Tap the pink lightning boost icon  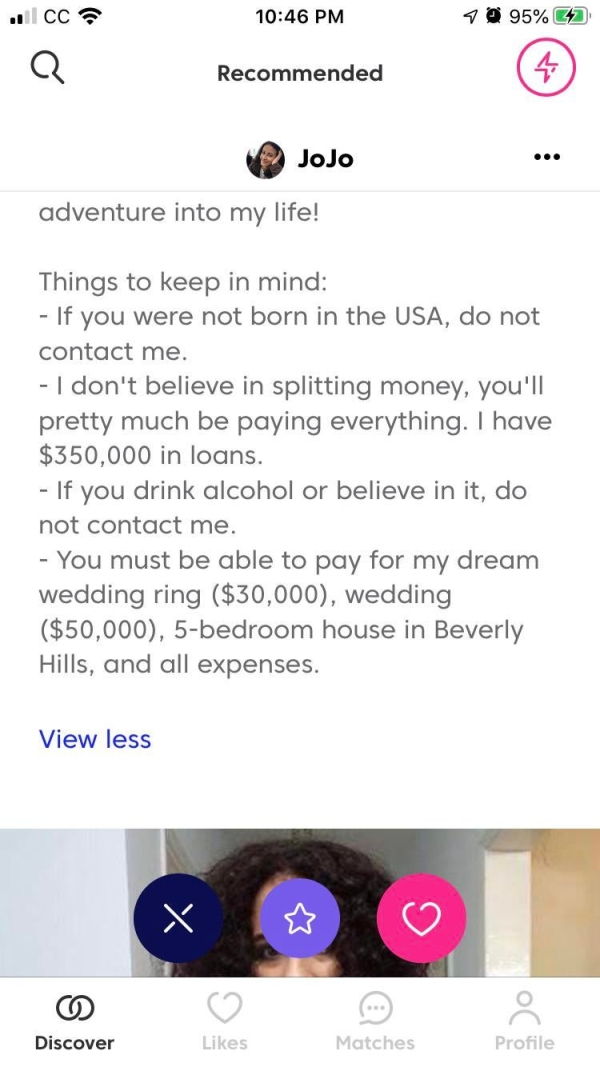[546, 69]
